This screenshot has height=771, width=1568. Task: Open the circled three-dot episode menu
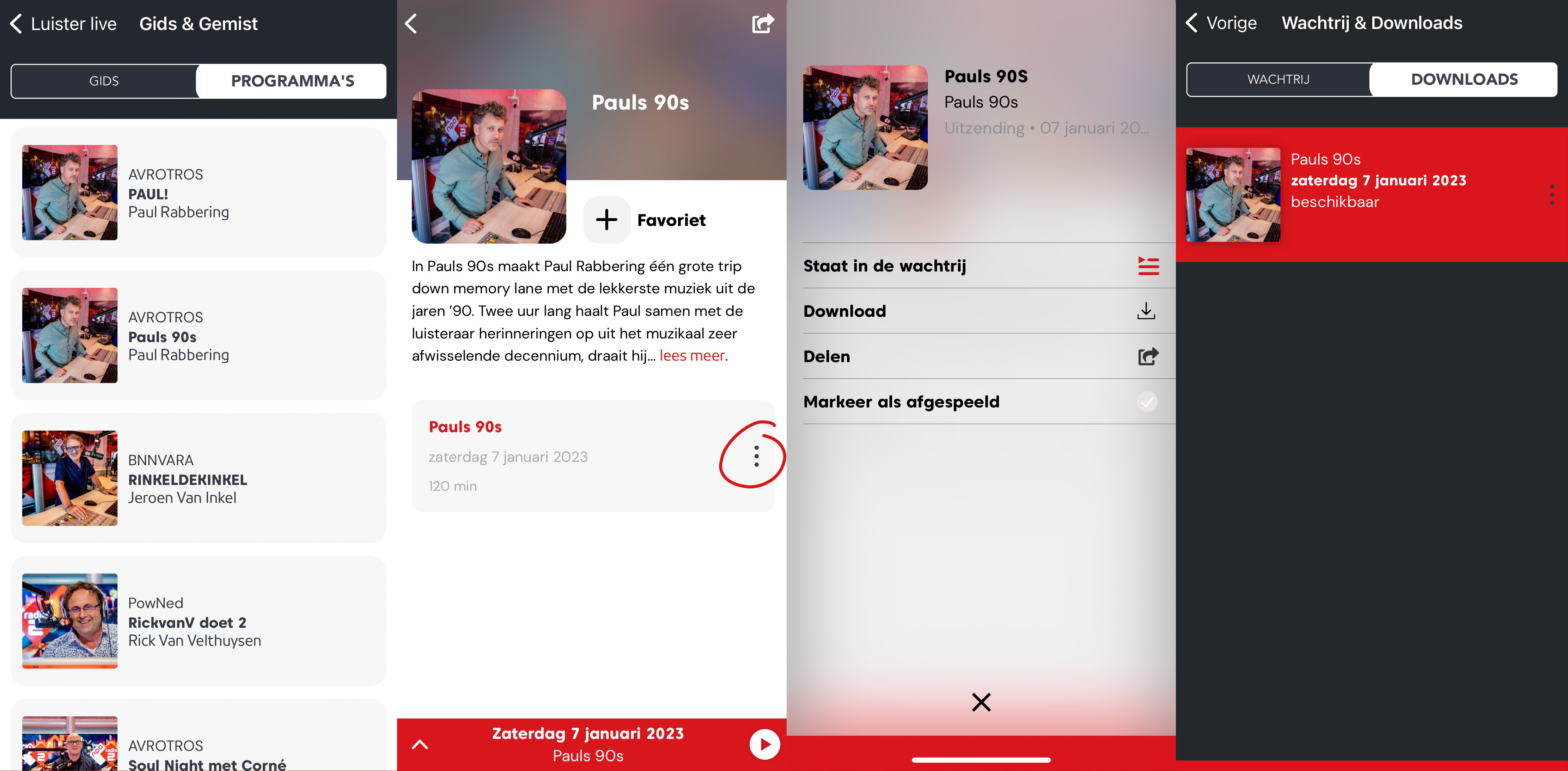tap(756, 456)
